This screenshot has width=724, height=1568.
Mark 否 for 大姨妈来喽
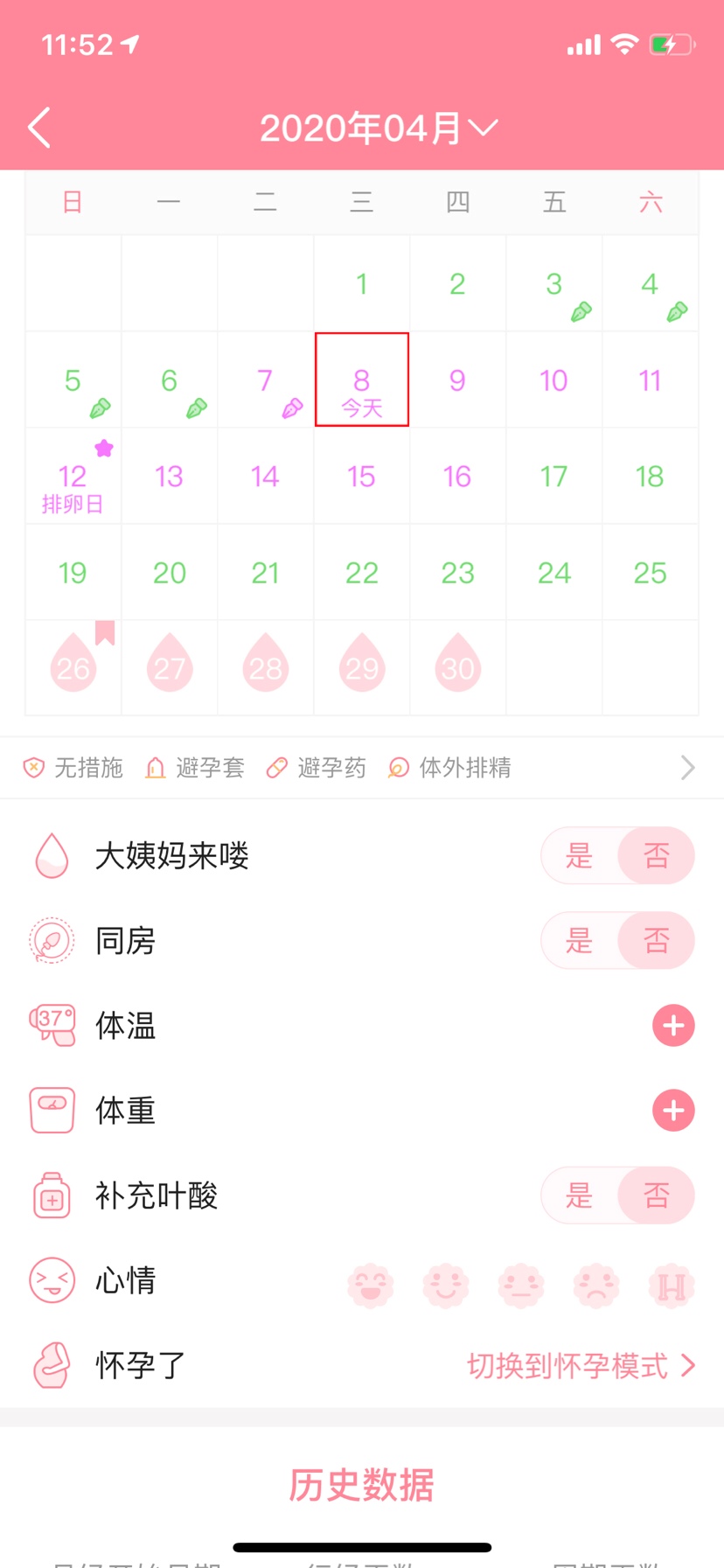point(656,855)
